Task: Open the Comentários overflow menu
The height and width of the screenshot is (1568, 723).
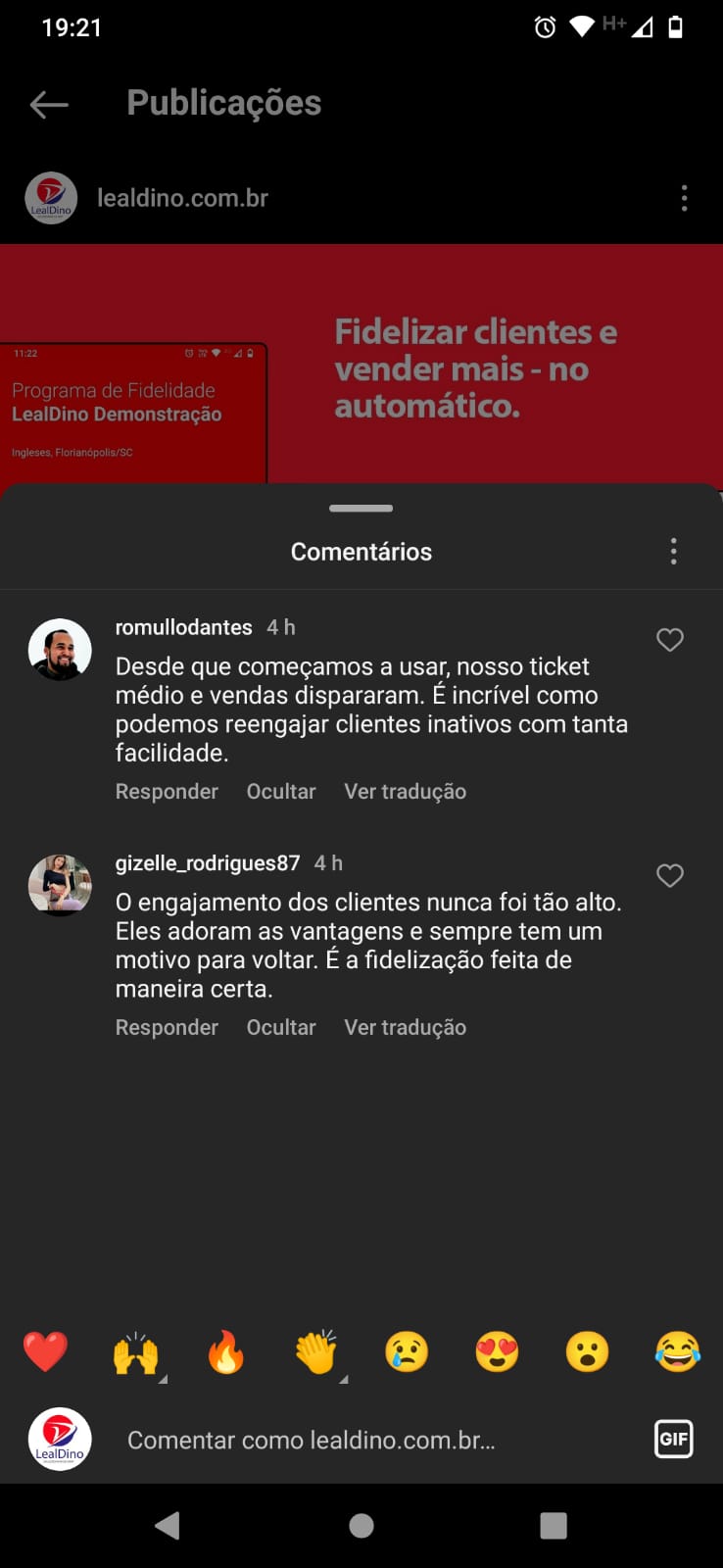Action: [673, 551]
